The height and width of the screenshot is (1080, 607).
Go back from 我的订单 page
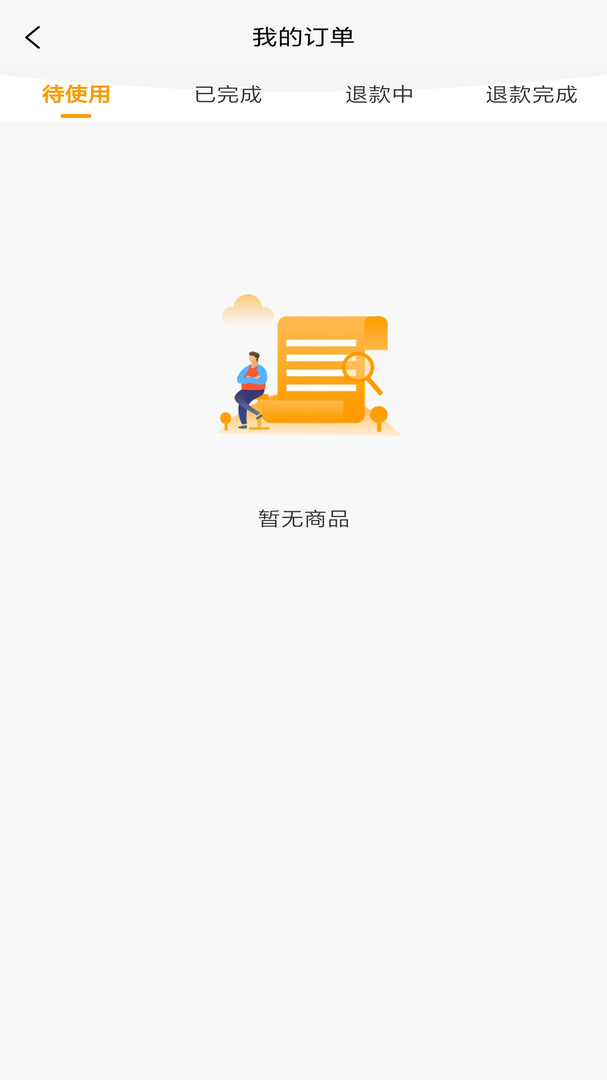(33, 38)
